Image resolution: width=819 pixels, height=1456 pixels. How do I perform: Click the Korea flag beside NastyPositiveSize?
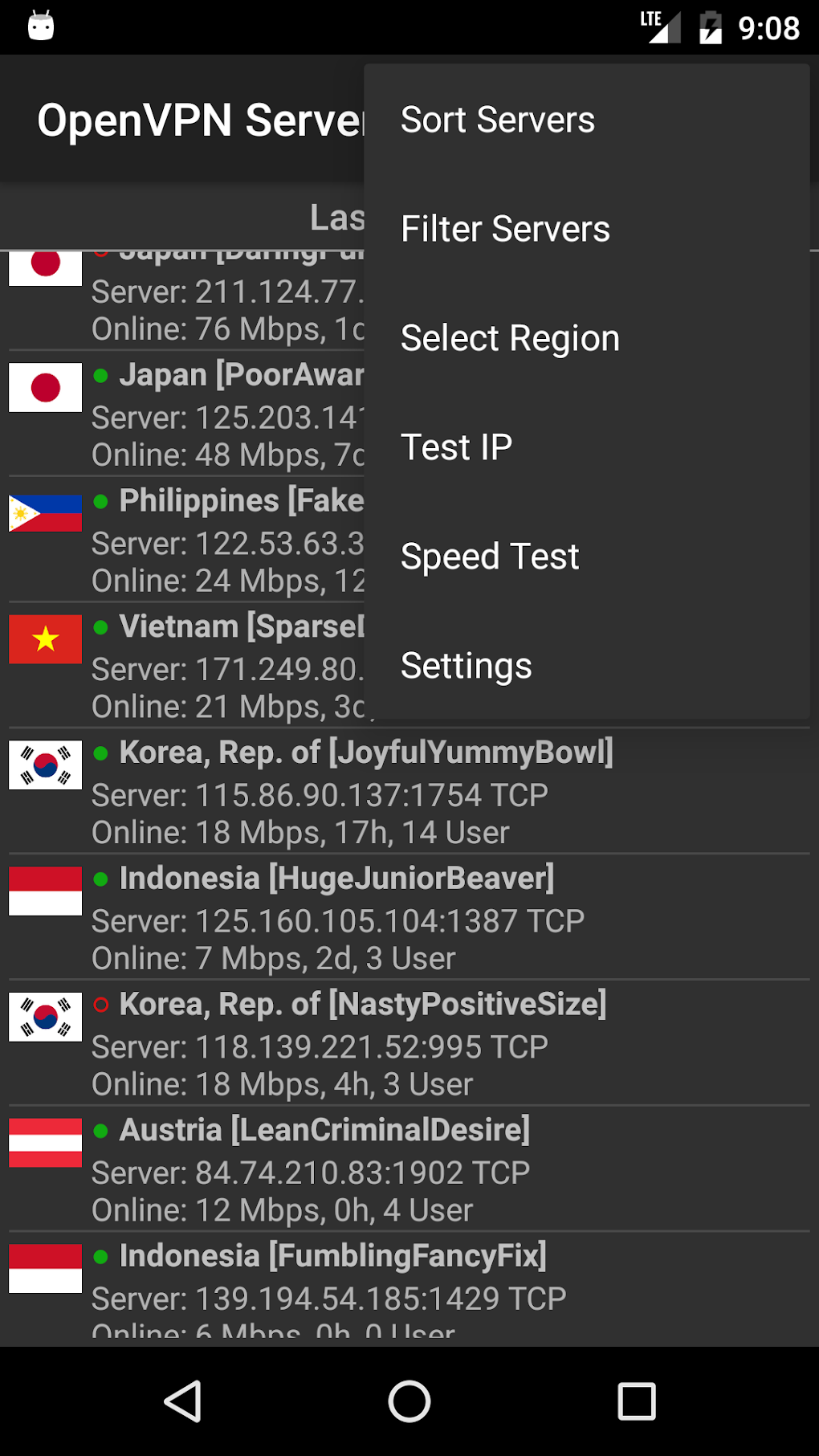45,1017
